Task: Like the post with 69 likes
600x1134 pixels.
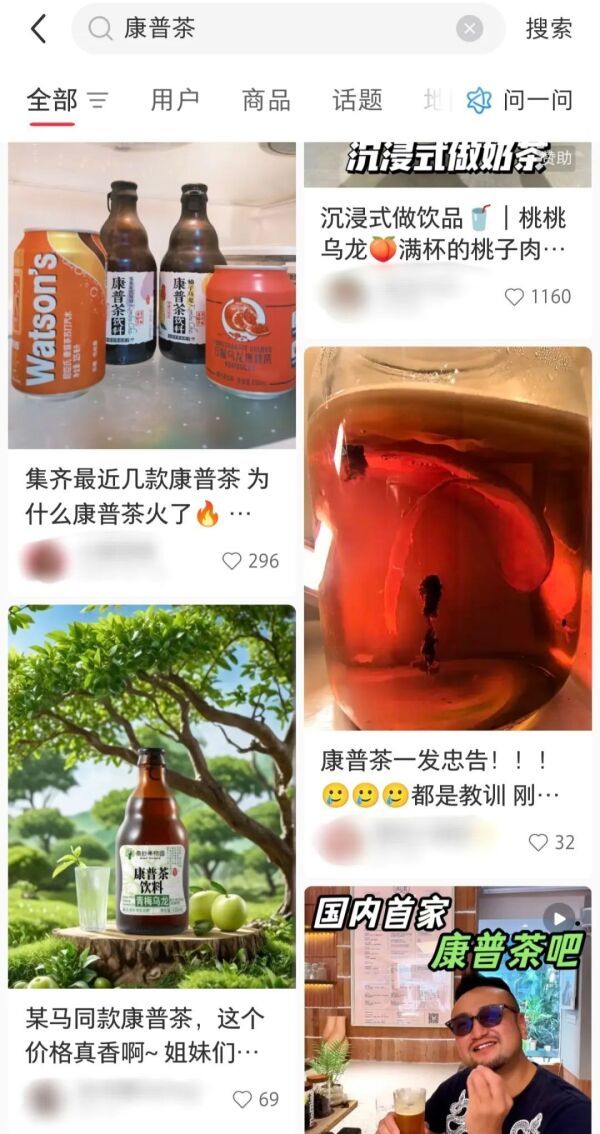Action: point(243,1099)
